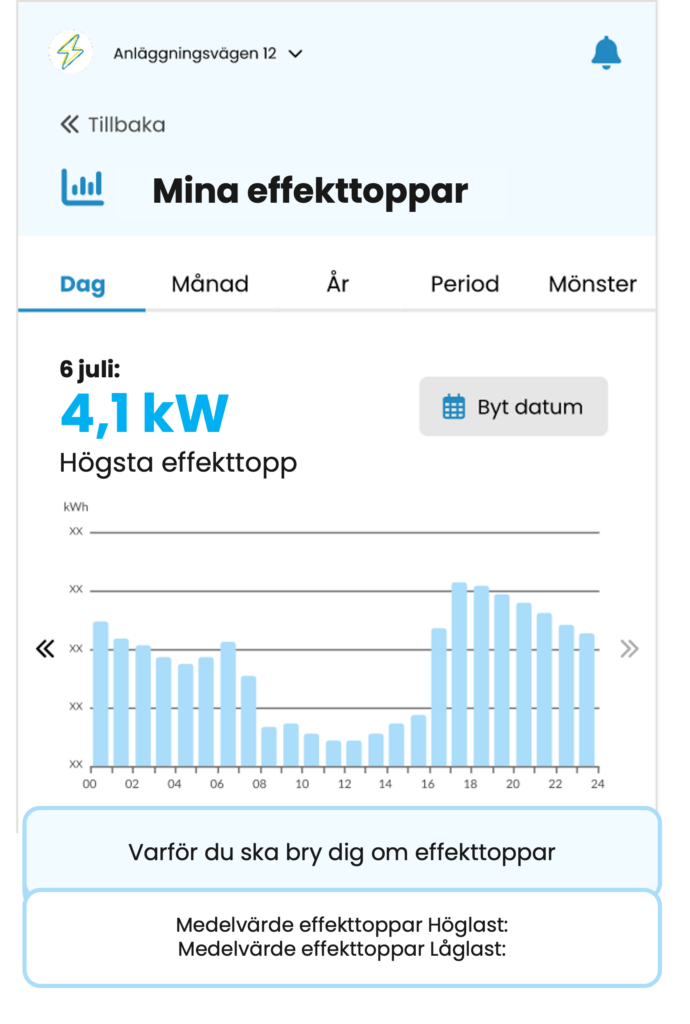The height and width of the screenshot is (1024, 690).
Task: Show next day with right double arrow
Action: coord(629,649)
